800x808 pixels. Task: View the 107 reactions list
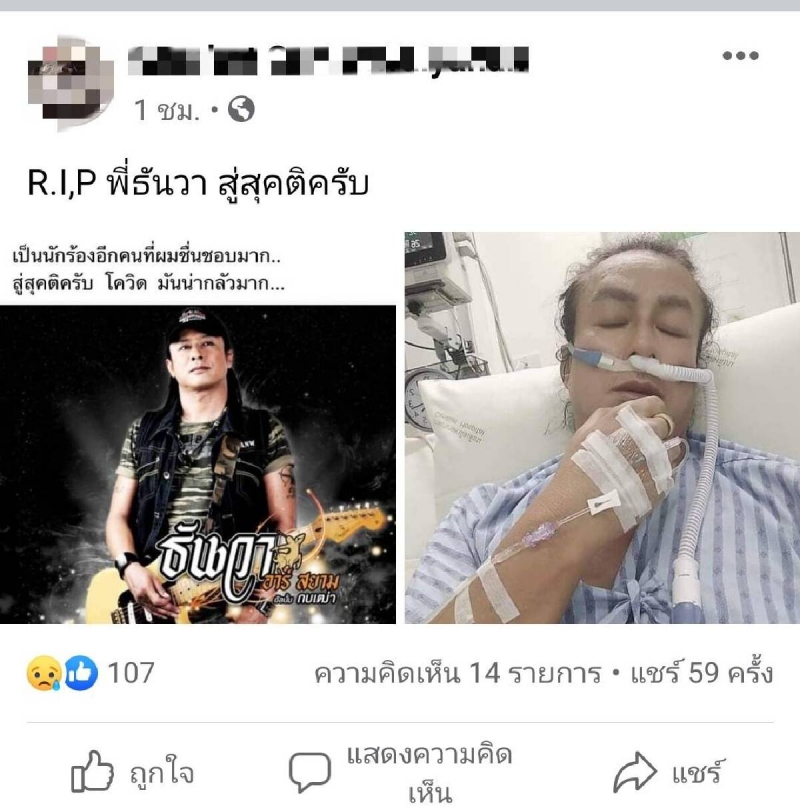pos(92,673)
